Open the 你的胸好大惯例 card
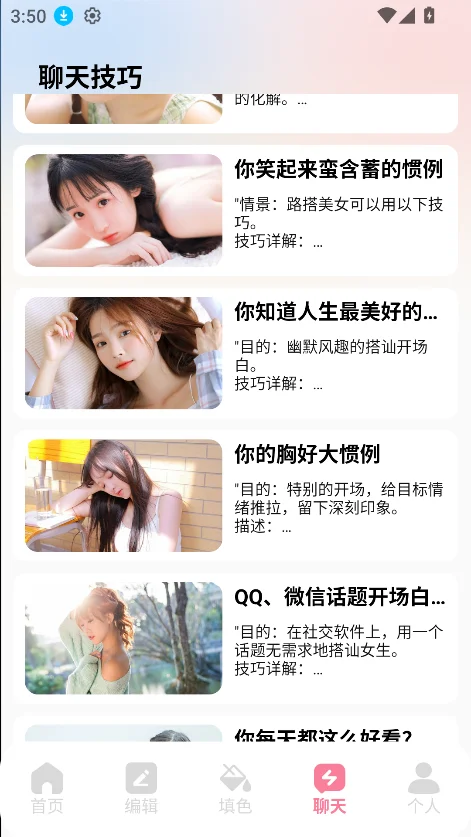This screenshot has width=471, height=837. [x=235, y=495]
